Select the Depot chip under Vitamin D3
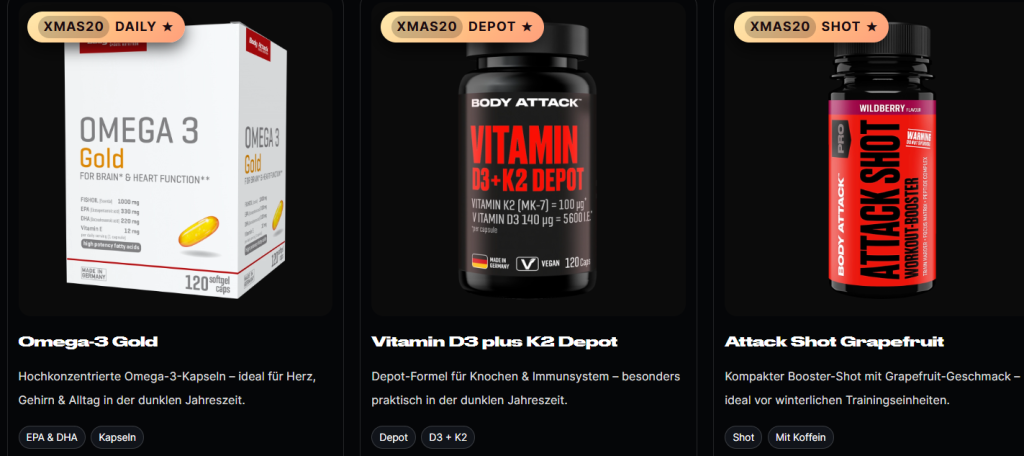The width and height of the screenshot is (1024, 456). [x=392, y=437]
